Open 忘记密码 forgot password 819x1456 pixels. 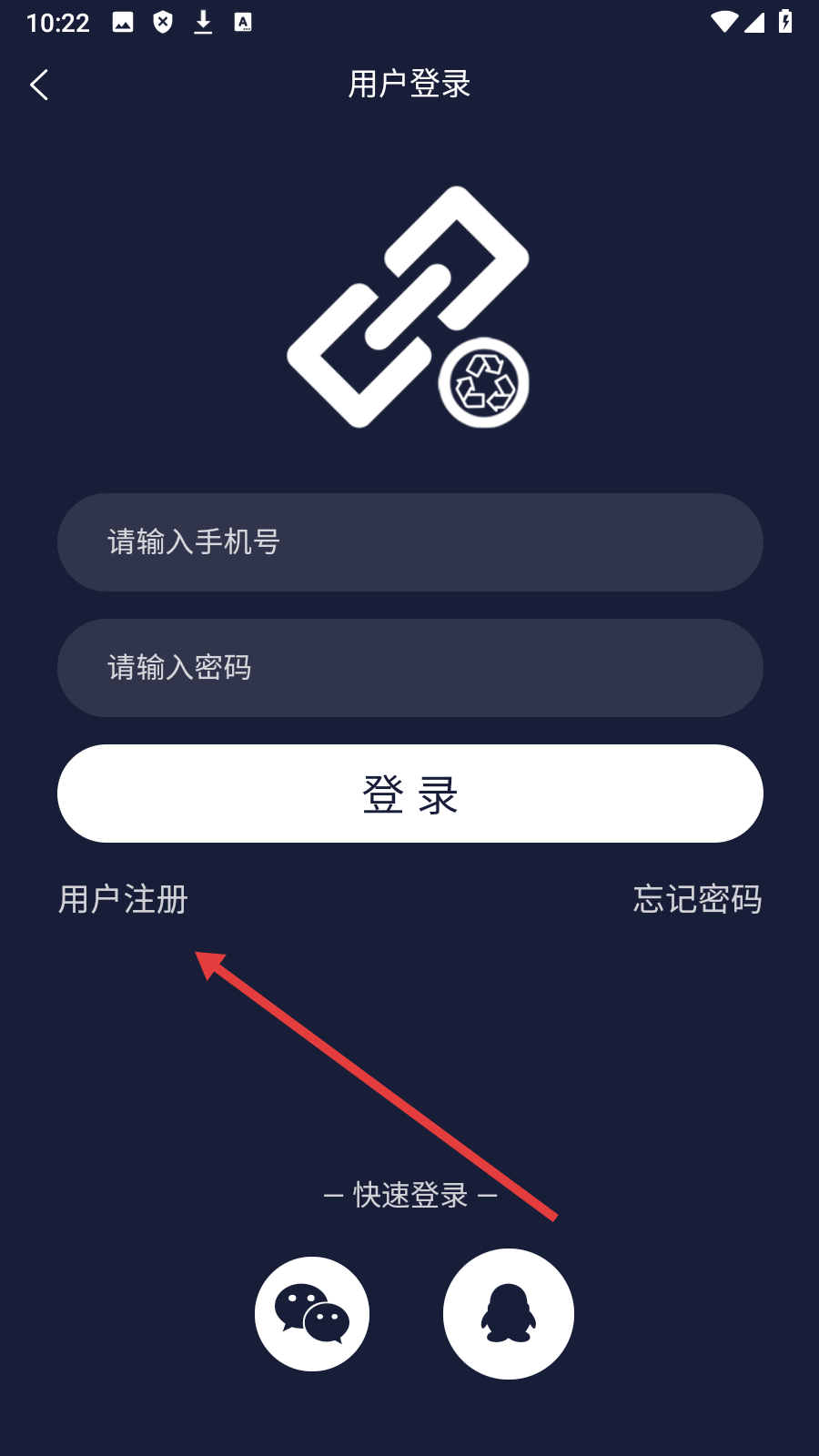[x=697, y=899]
